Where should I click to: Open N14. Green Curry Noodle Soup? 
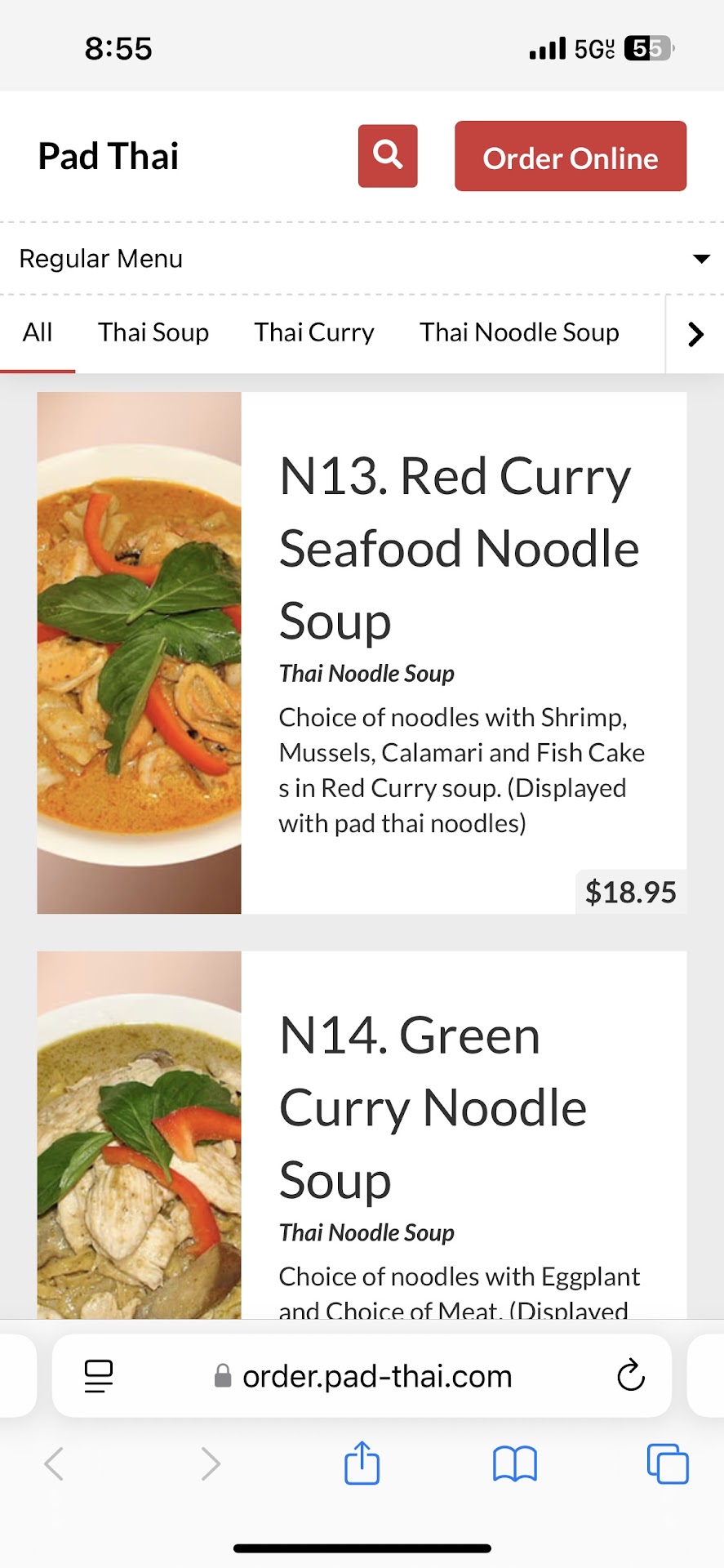(433, 1107)
